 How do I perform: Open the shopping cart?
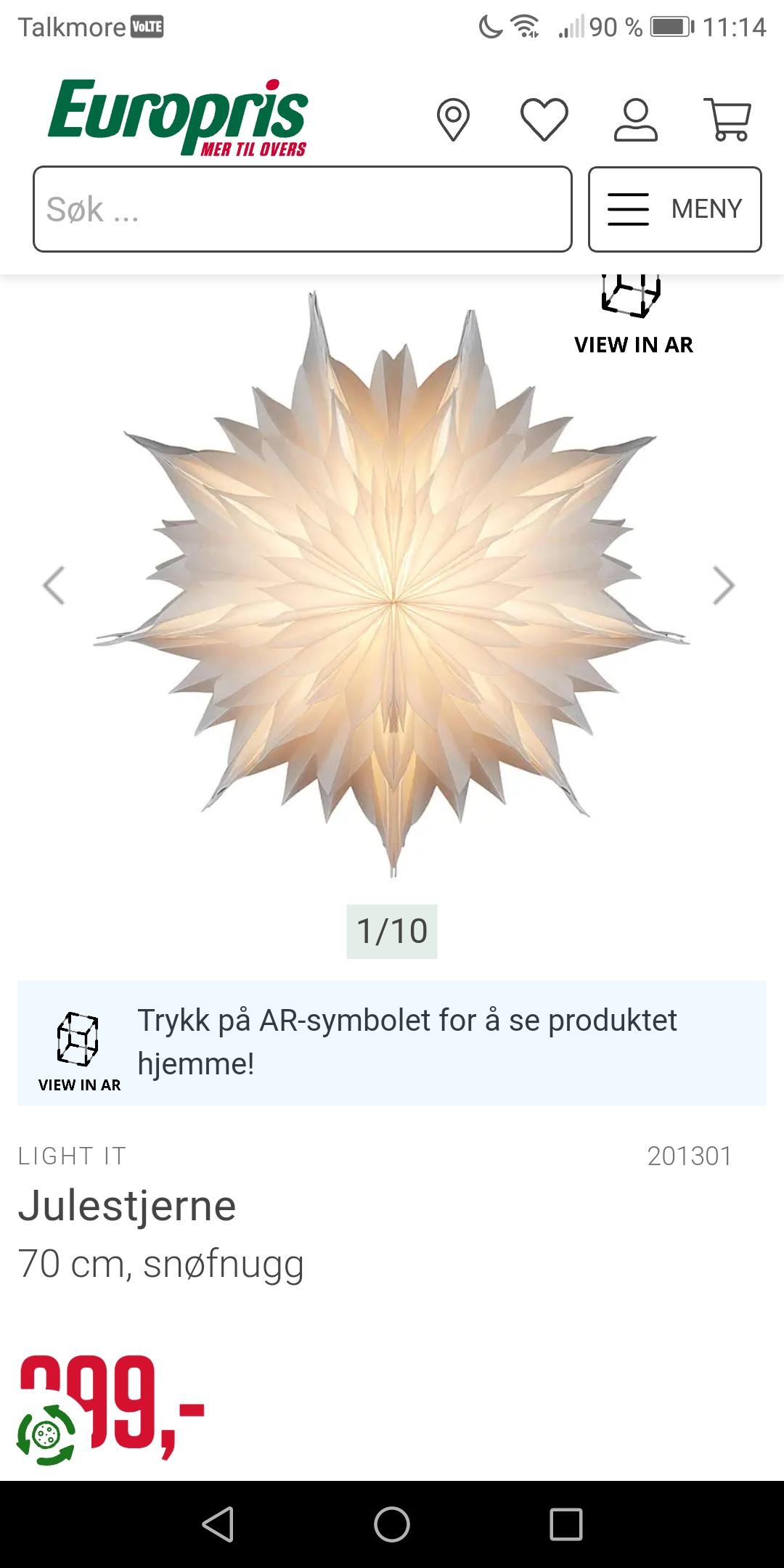coord(728,120)
